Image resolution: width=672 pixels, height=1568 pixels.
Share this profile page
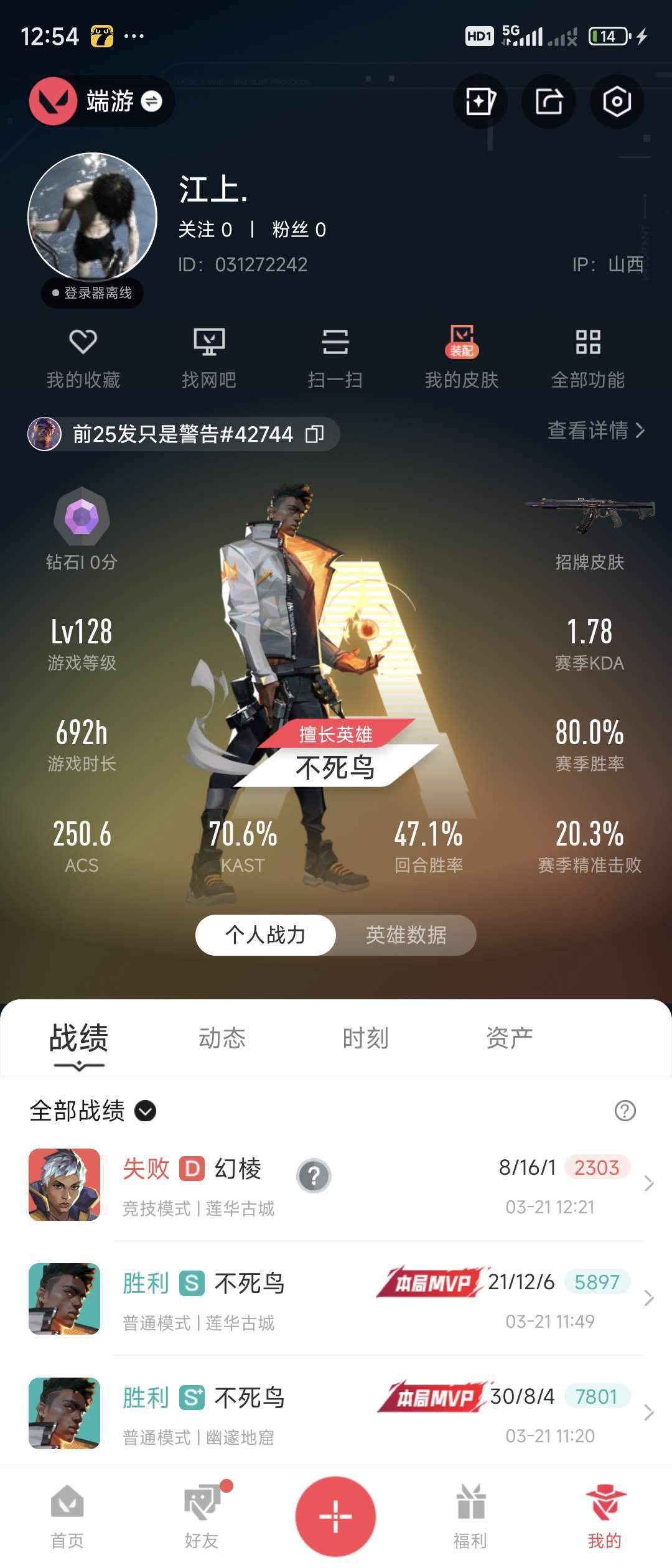pyautogui.click(x=549, y=101)
